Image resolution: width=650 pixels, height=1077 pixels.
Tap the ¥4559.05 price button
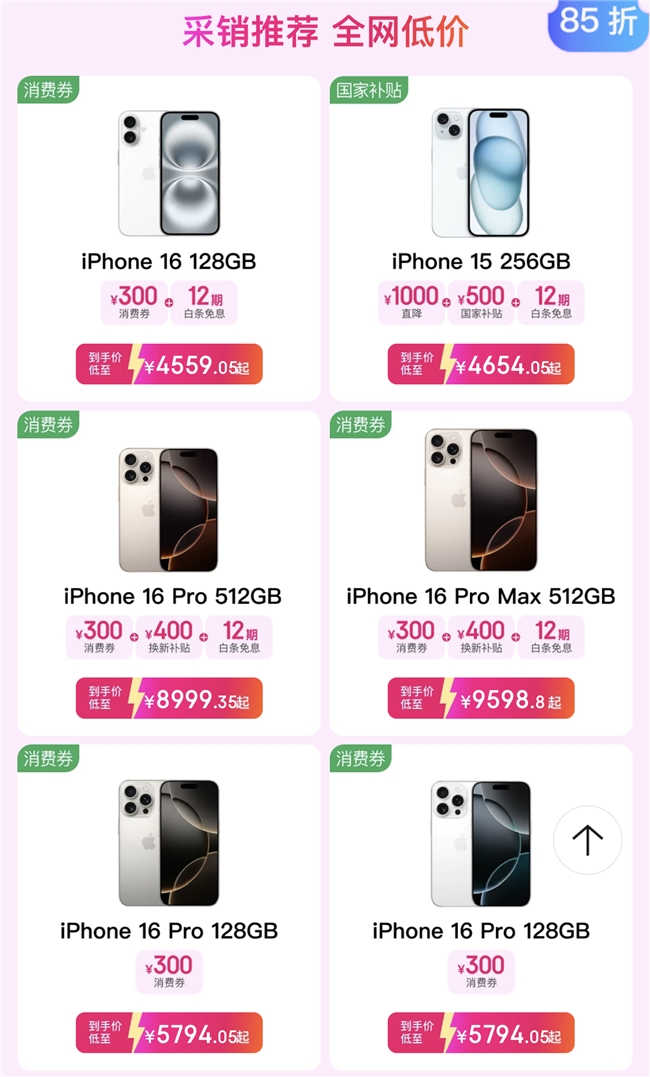click(169, 365)
